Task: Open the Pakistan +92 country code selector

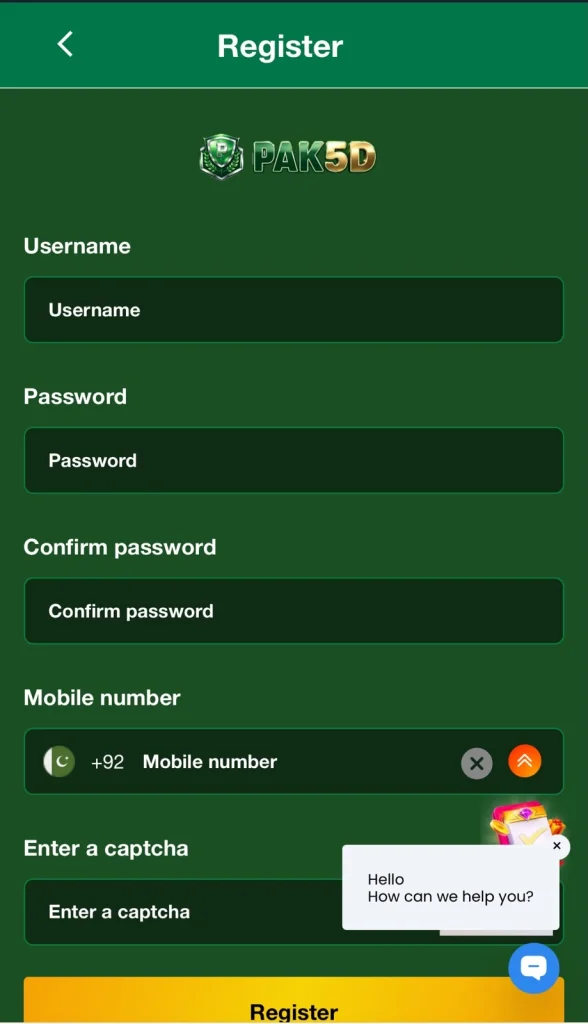Action: point(83,761)
